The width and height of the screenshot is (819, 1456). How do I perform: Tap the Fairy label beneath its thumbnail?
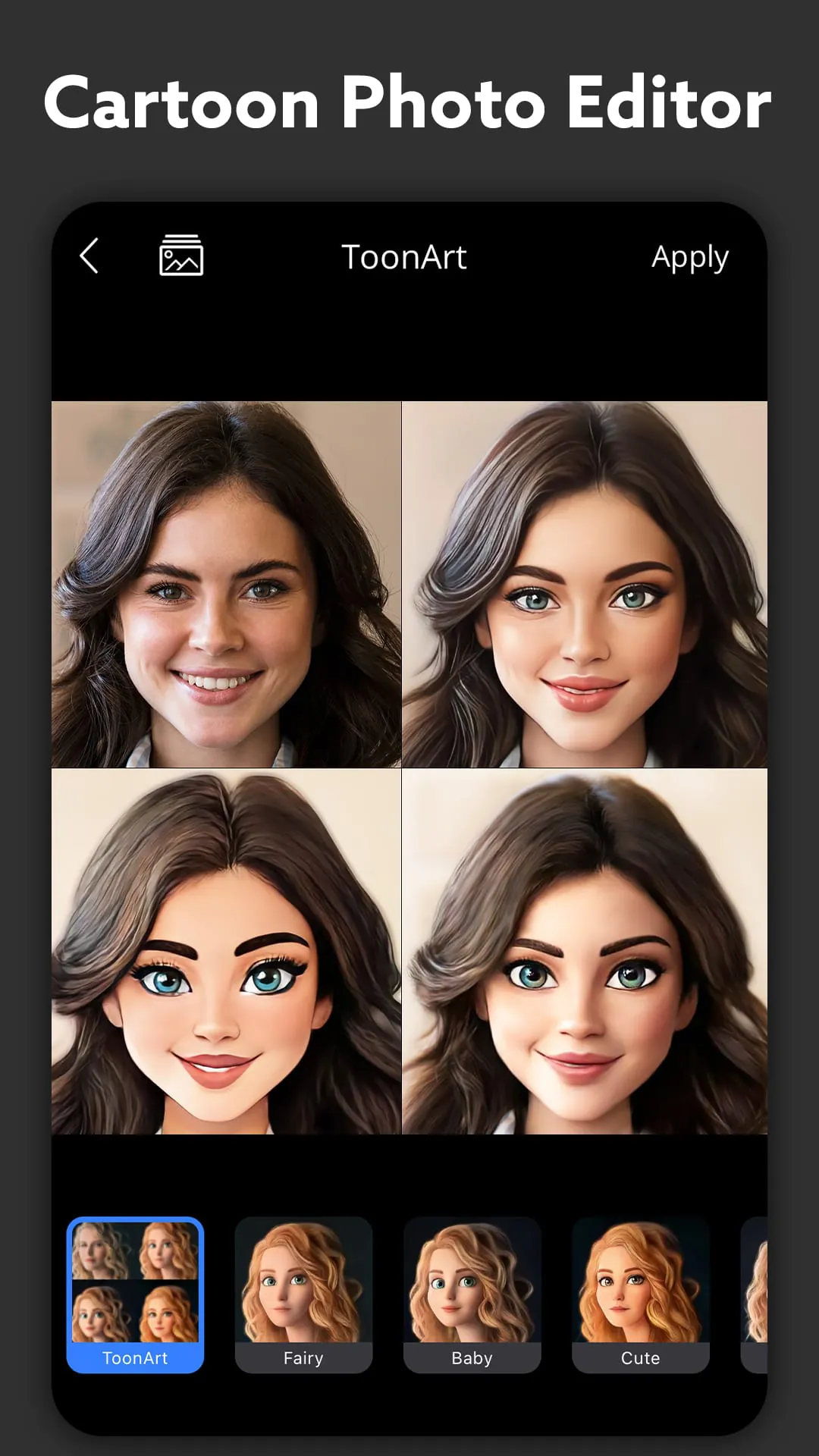click(303, 1358)
